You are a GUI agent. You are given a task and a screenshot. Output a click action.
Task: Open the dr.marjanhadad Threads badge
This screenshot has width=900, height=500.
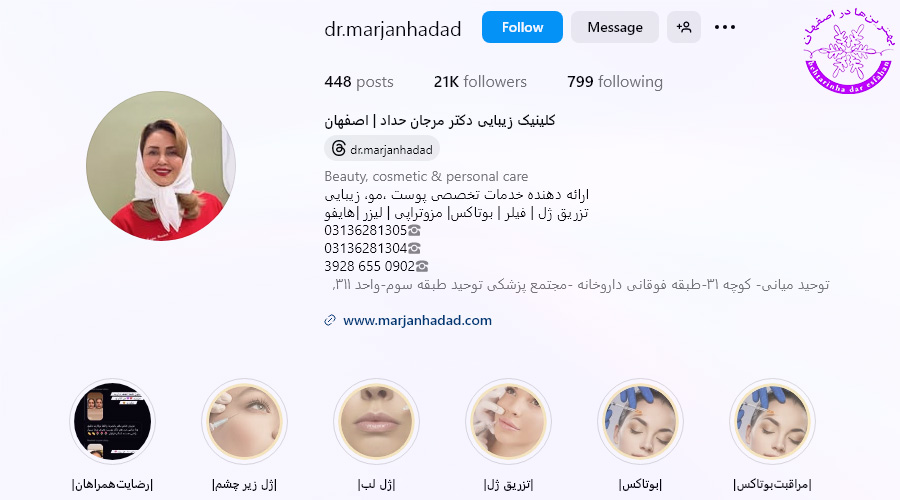[x=382, y=149]
